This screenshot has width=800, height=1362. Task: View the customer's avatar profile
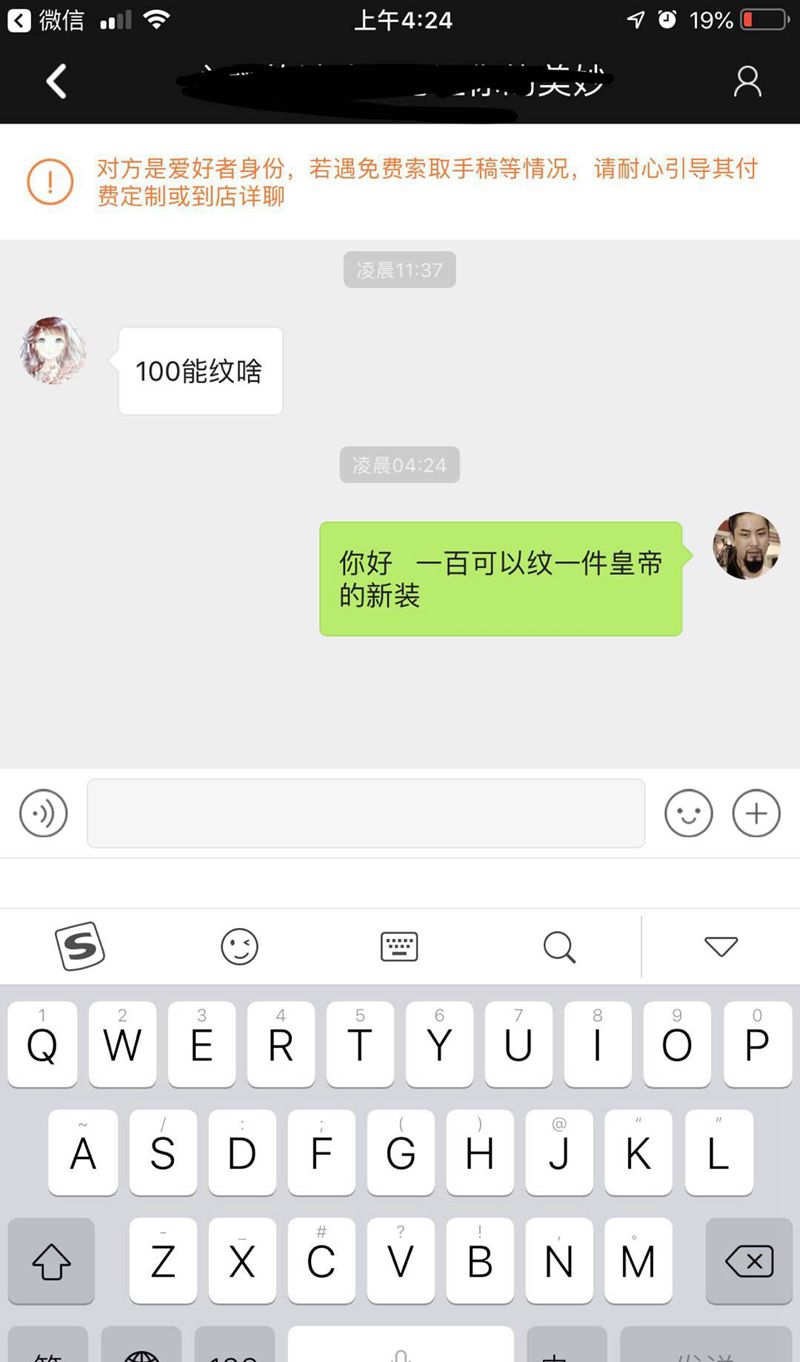pos(53,351)
